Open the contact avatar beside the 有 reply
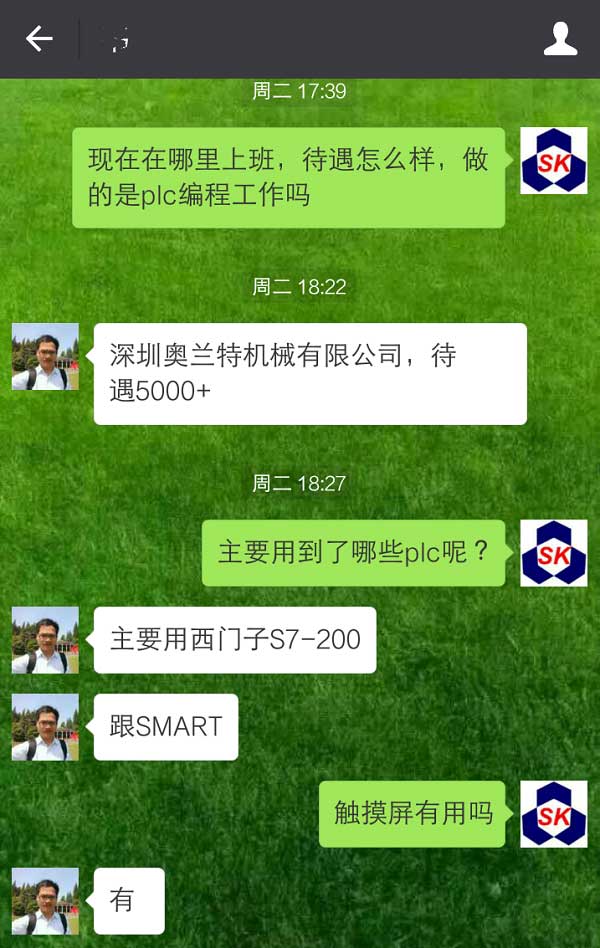The height and width of the screenshot is (948, 600). (45, 900)
